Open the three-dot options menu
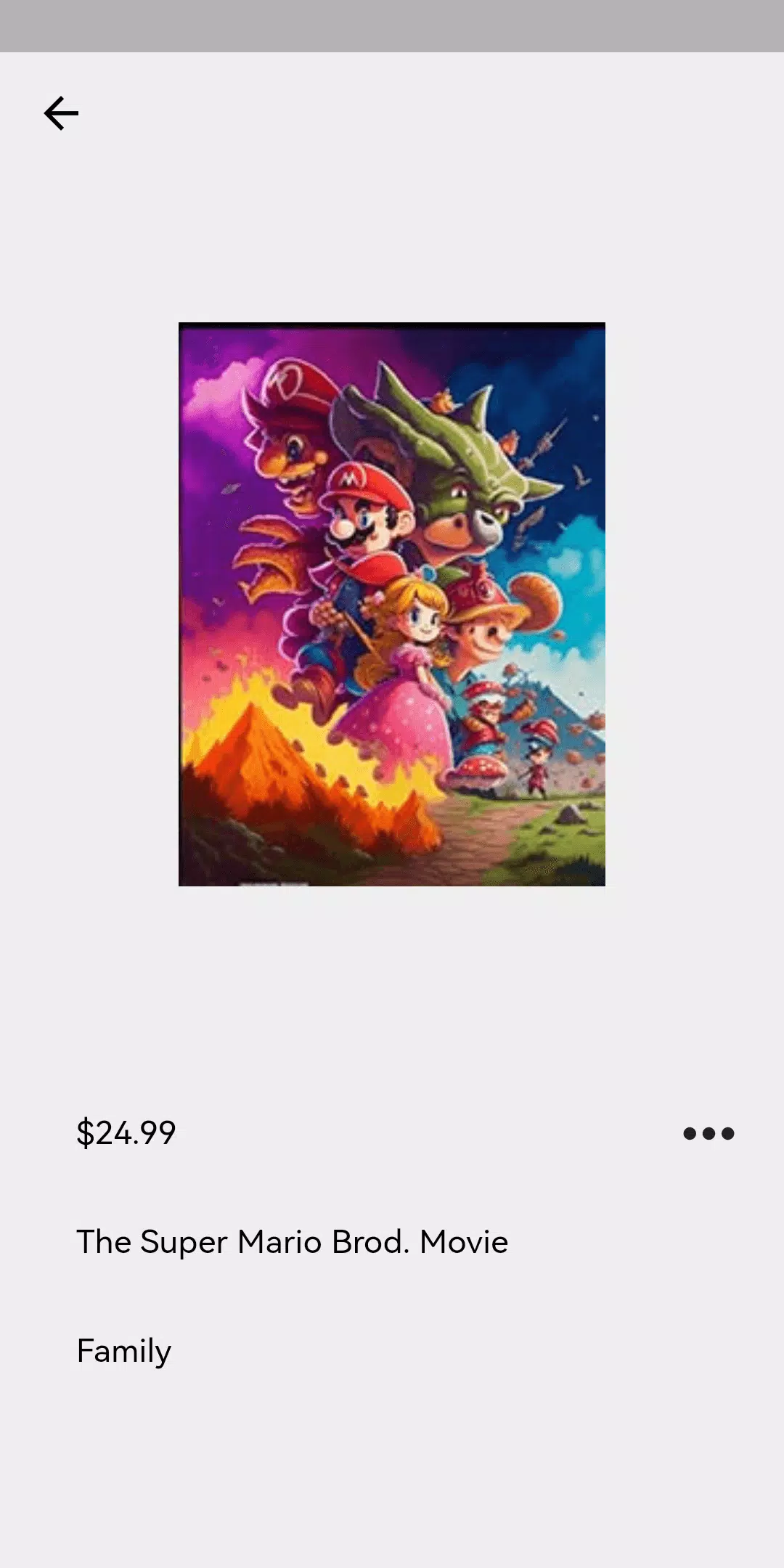Viewport: 784px width, 1568px height. point(709,1133)
